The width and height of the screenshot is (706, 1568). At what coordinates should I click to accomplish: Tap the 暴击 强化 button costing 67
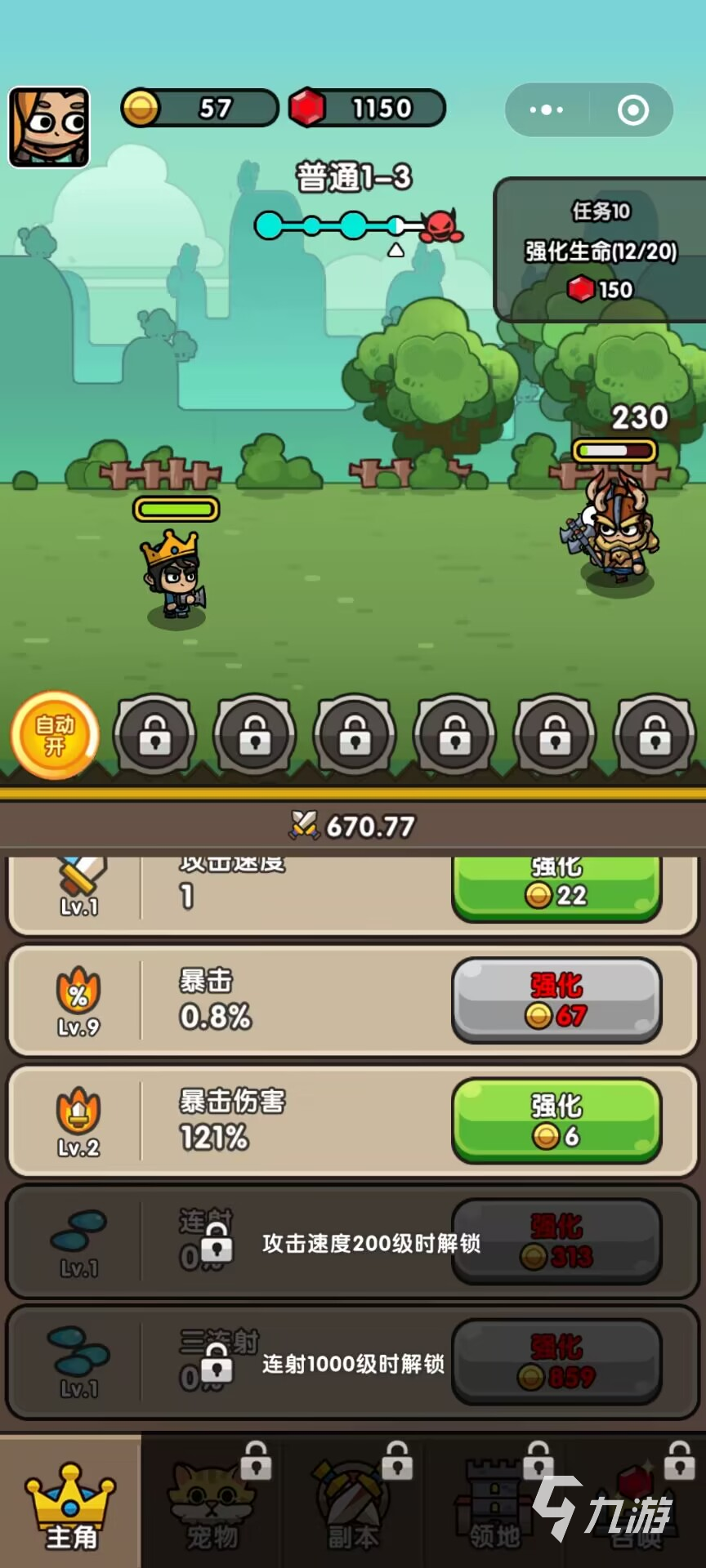point(556,1000)
